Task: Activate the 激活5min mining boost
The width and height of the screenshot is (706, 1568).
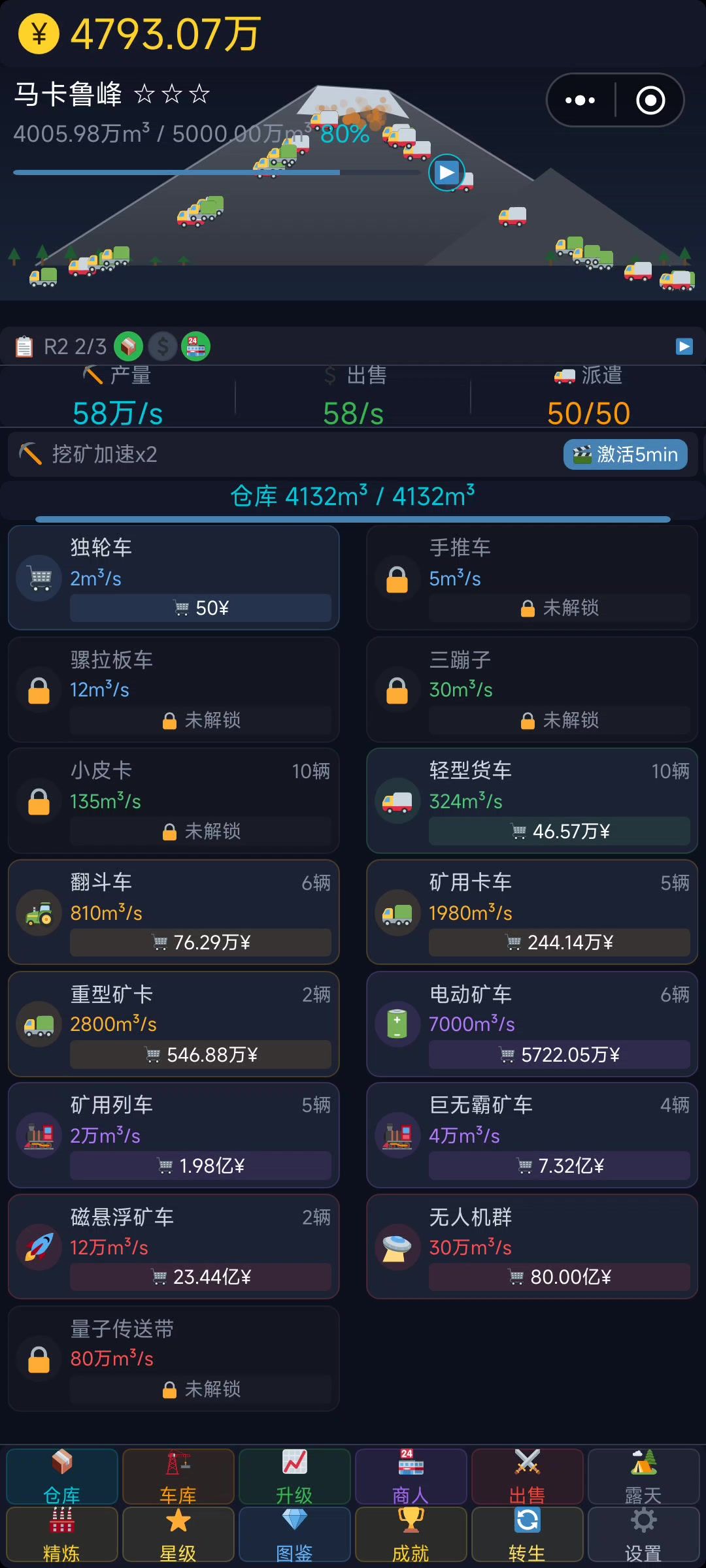Action: 625,454
